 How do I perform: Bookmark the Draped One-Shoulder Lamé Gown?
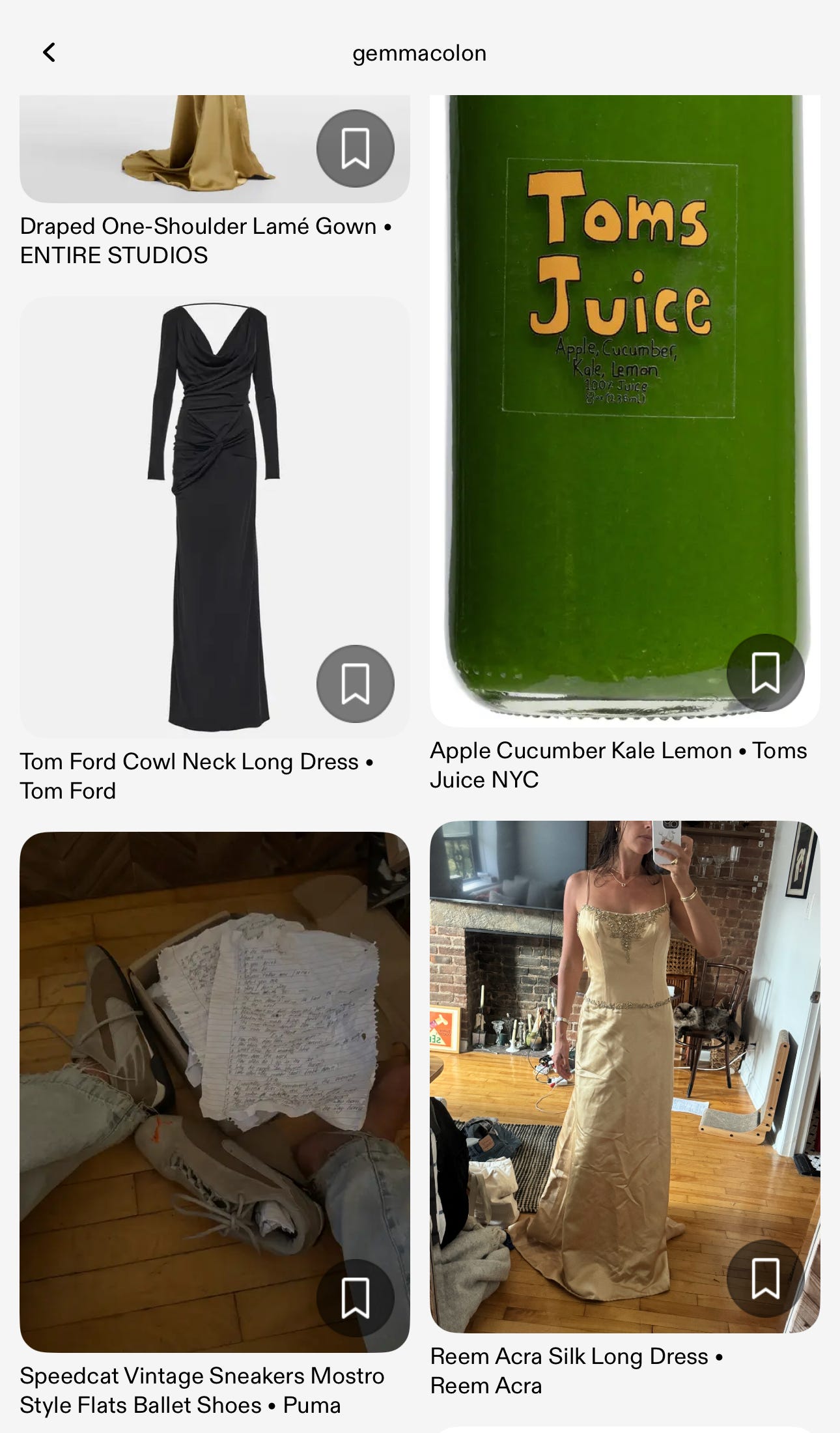356,149
